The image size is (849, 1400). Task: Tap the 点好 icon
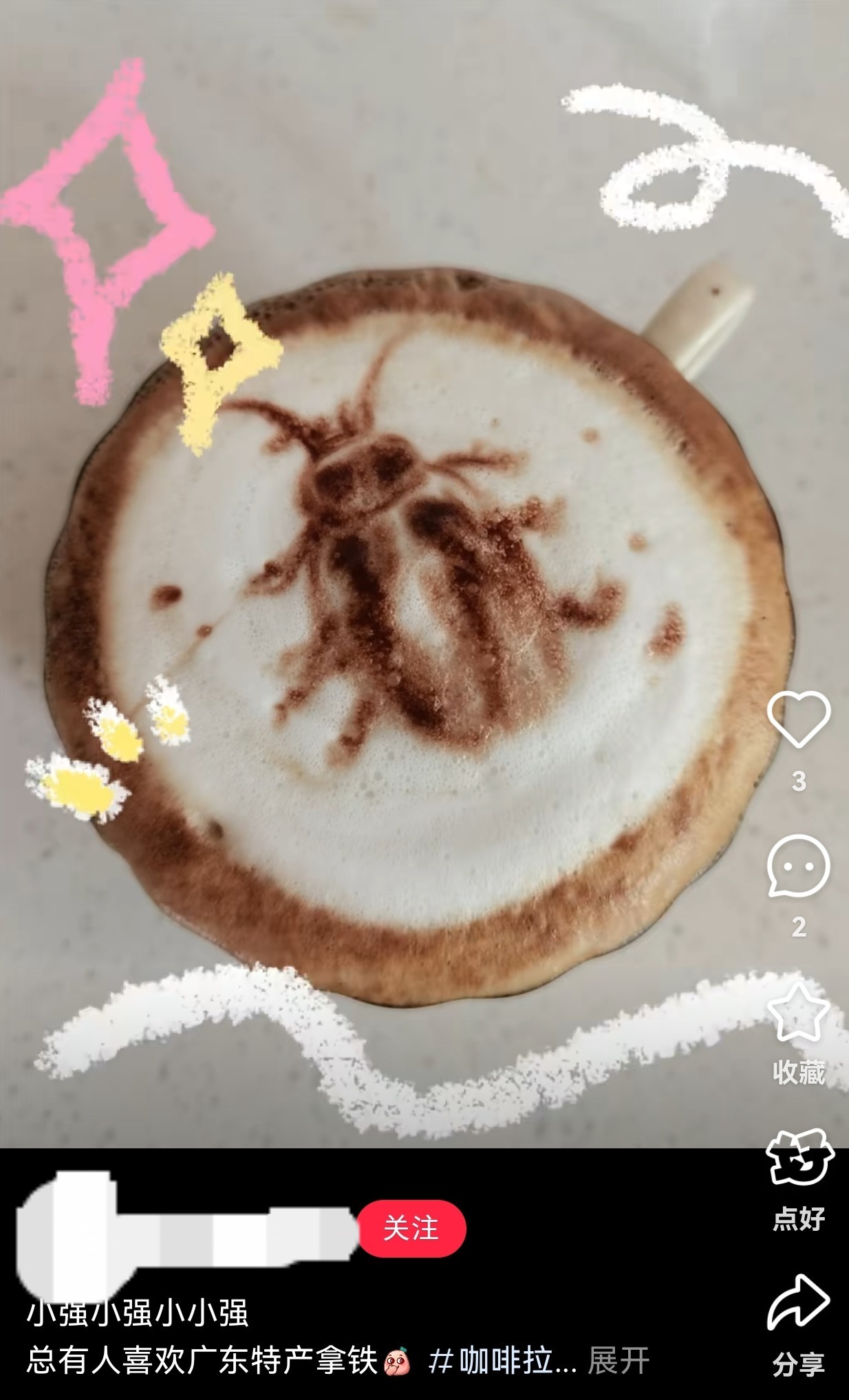[x=799, y=1159]
